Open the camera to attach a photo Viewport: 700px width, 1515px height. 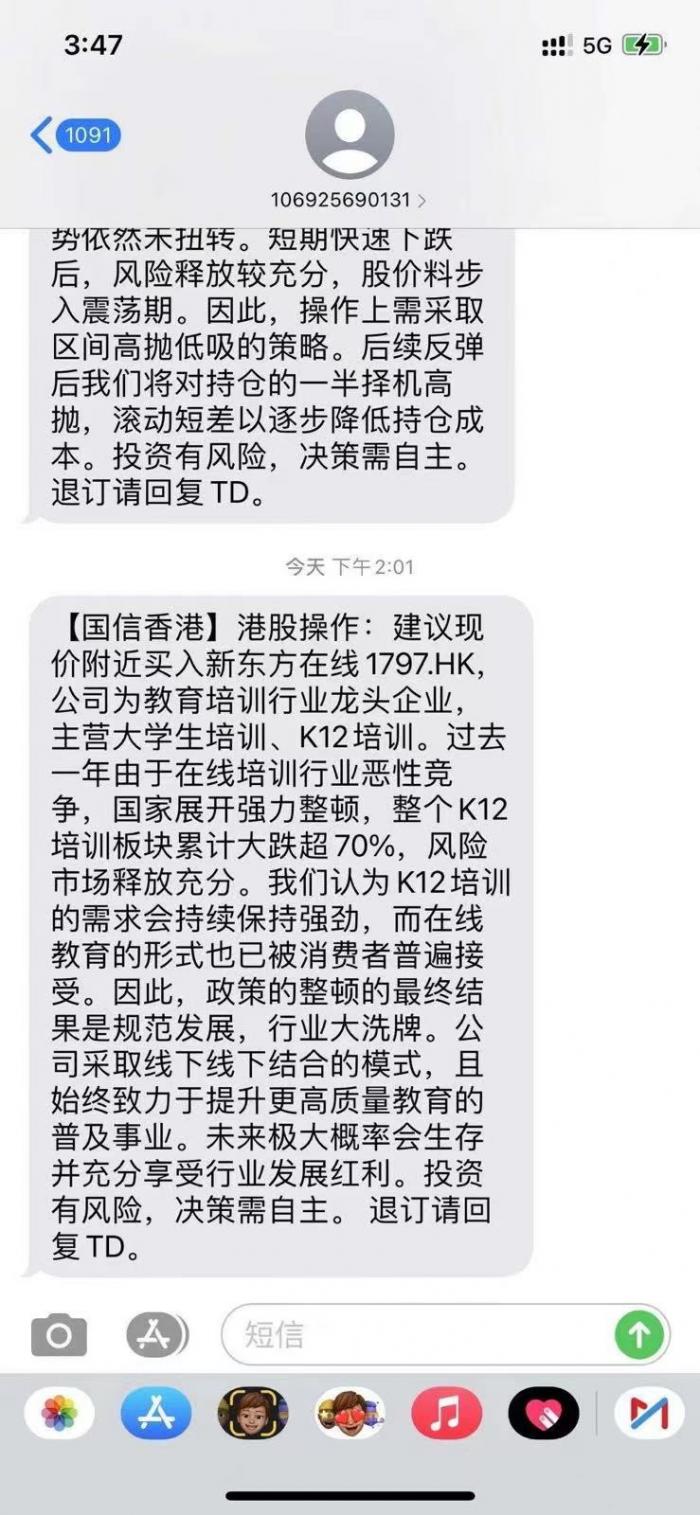click(x=59, y=1335)
